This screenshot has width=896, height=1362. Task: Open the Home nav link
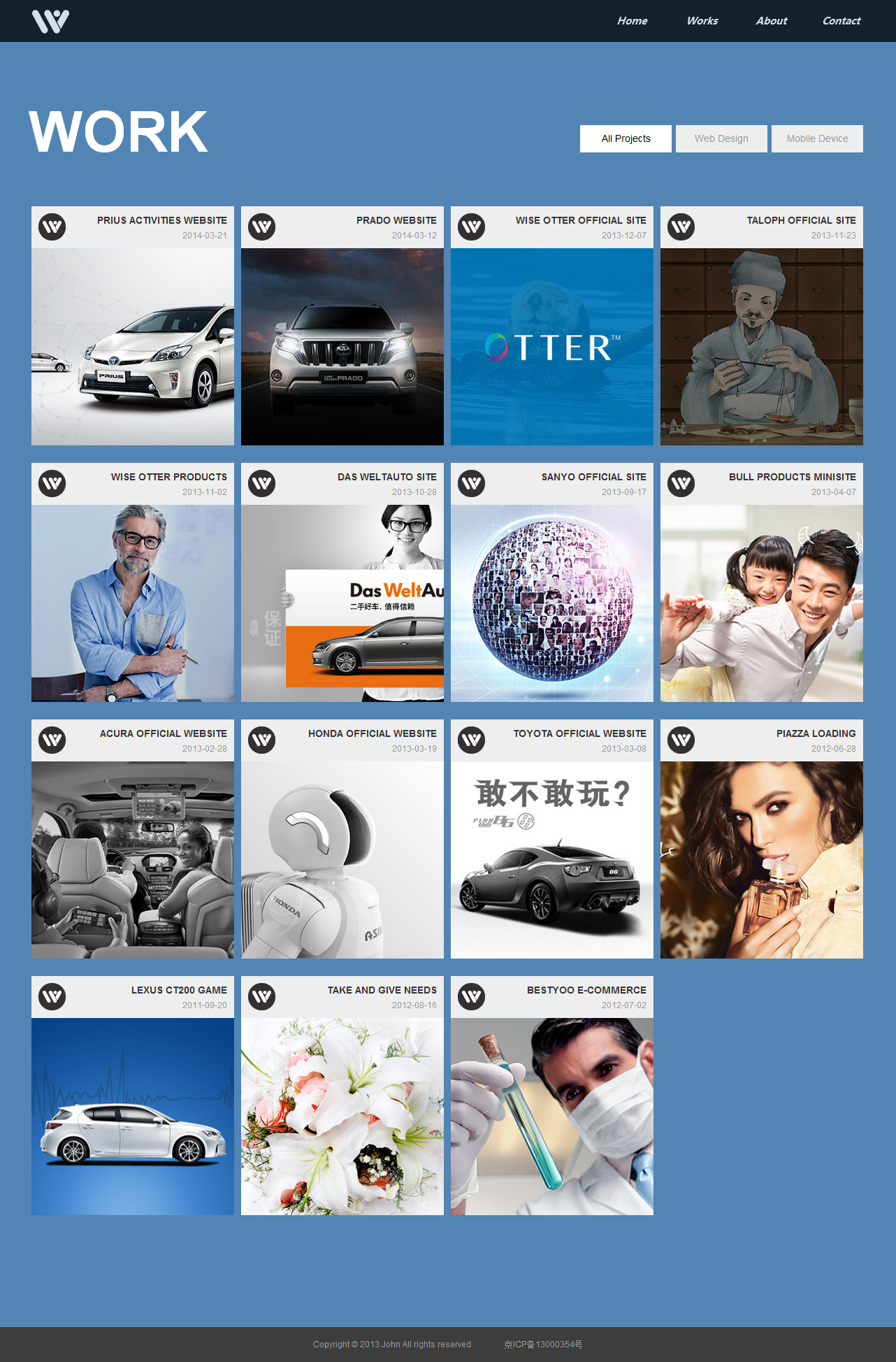632,21
